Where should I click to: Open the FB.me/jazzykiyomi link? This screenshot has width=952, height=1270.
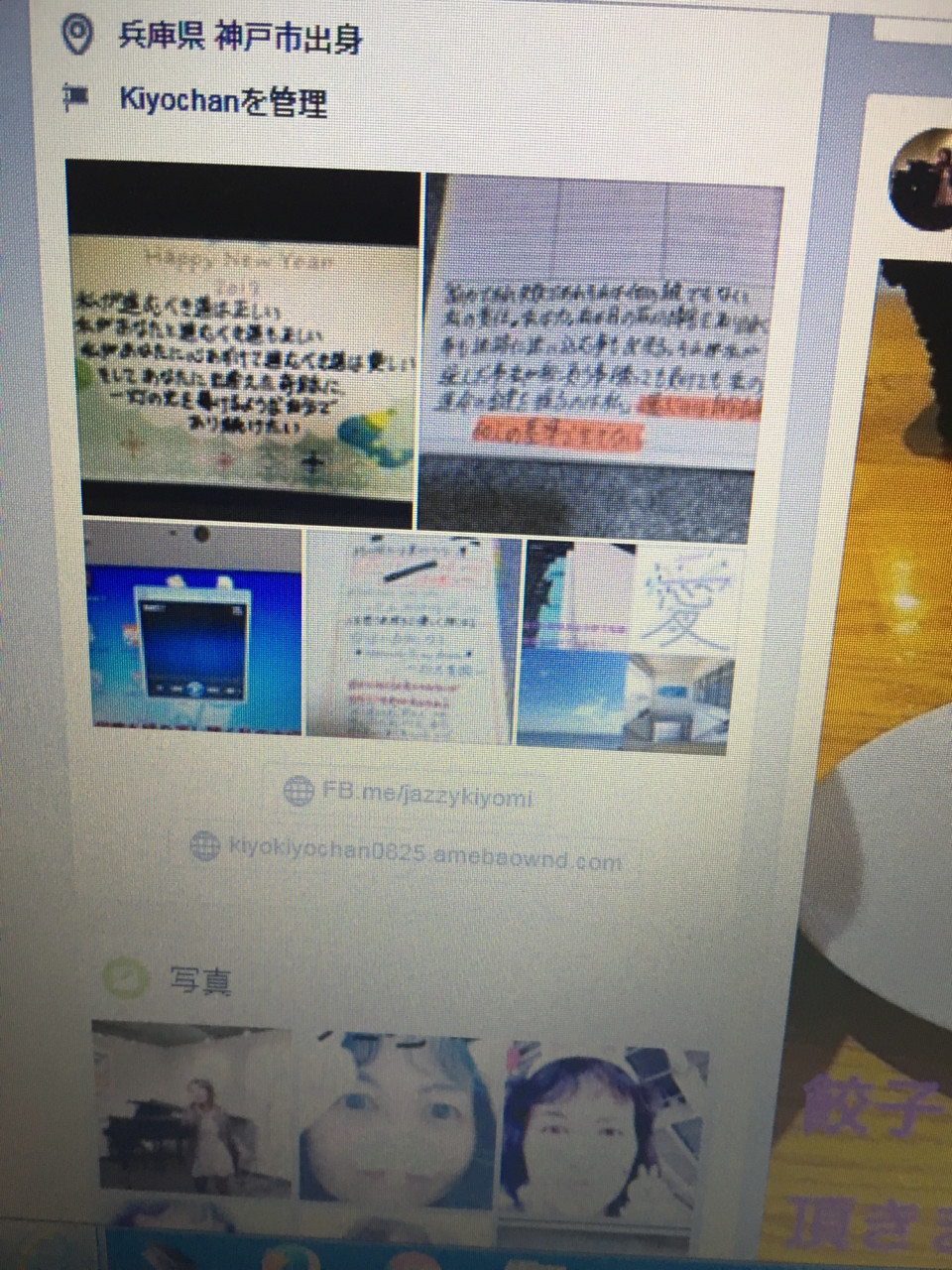pyautogui.click(x=424, y=795)
